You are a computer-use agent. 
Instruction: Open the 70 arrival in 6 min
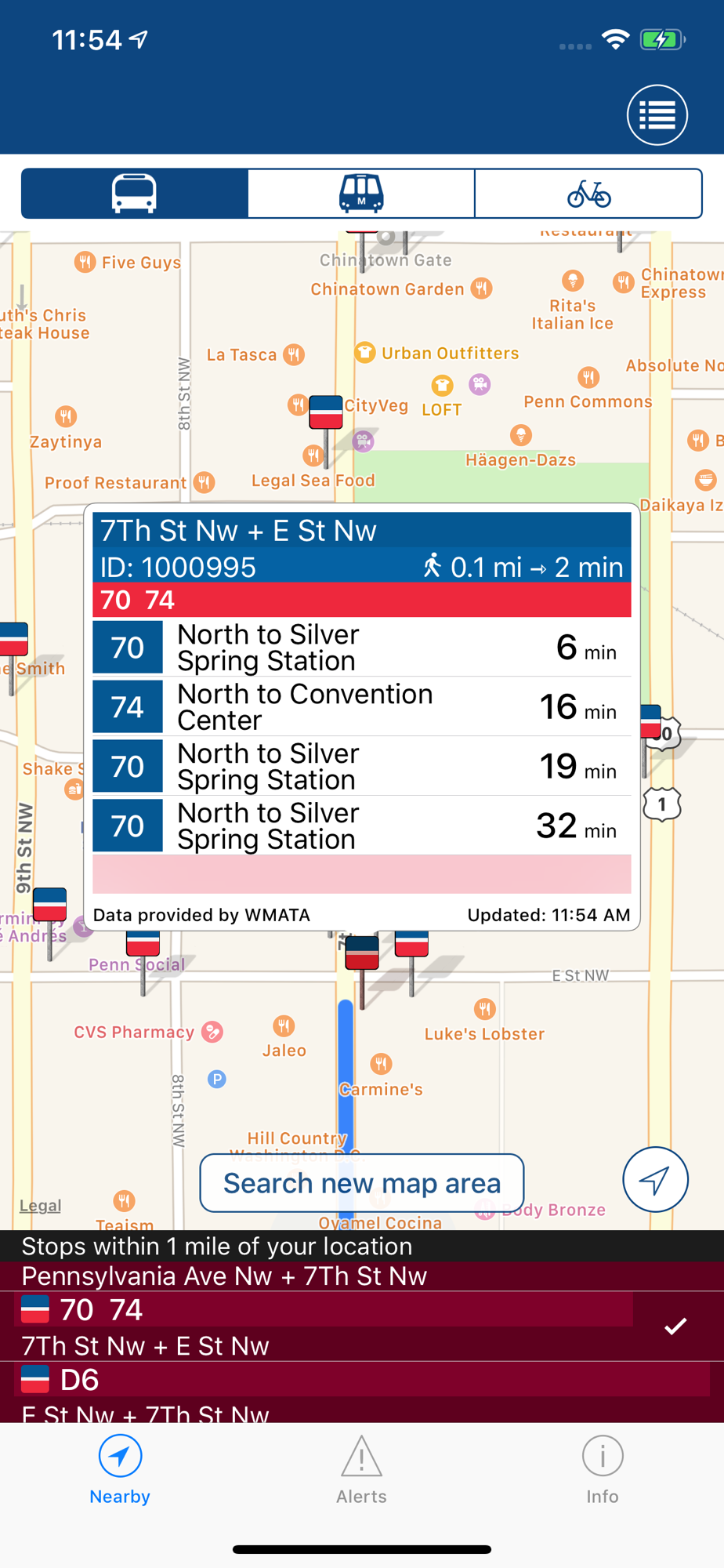361,648
